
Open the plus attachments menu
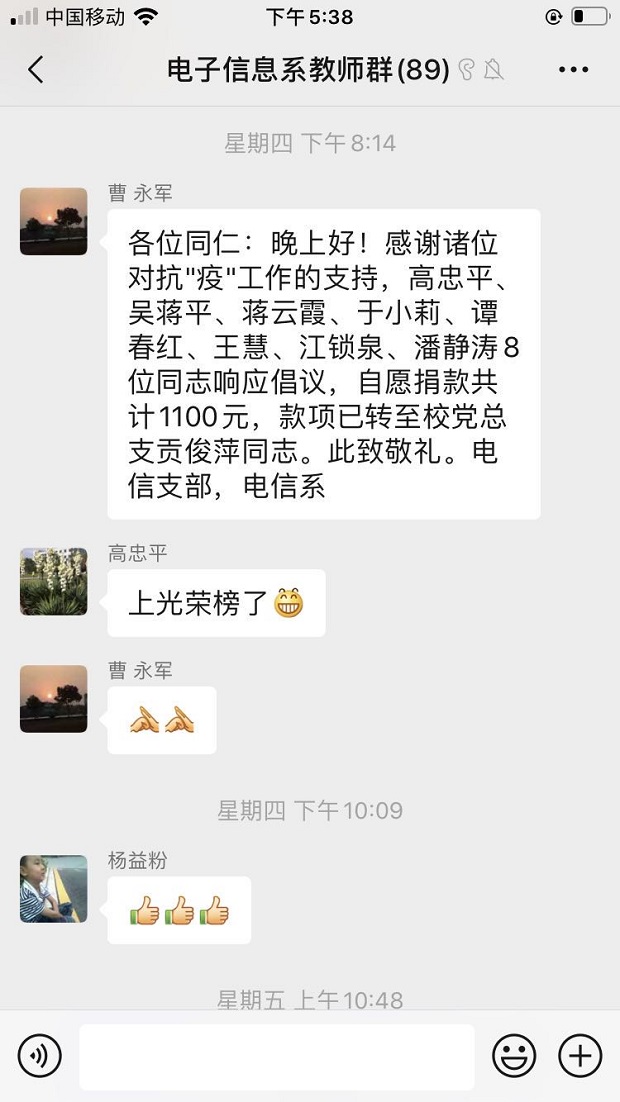pyautogui.click(x=580, y=1056)
